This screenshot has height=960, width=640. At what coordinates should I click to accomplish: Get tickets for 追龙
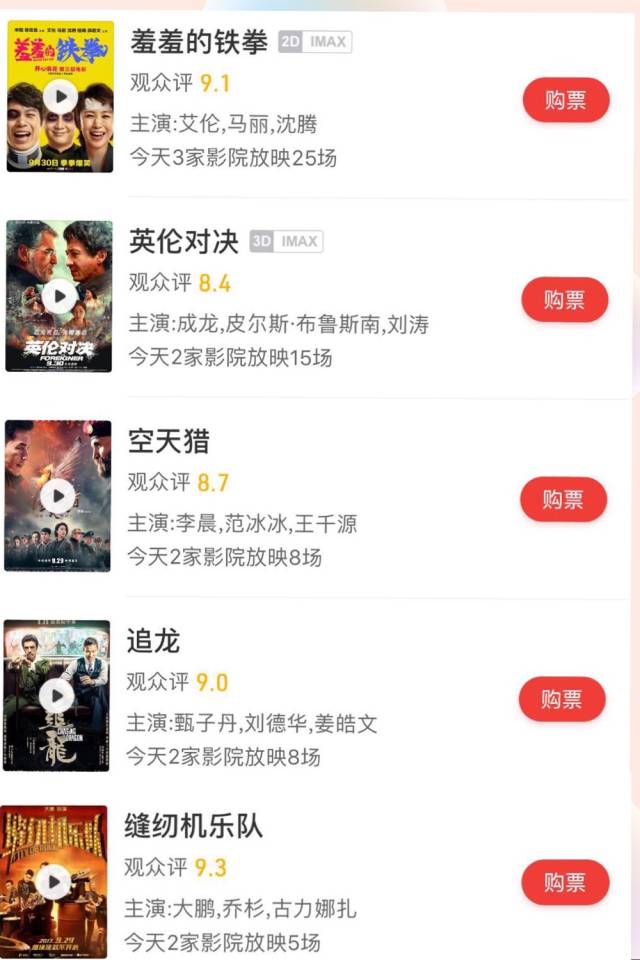pyautogui.click(x=562, y=699)
